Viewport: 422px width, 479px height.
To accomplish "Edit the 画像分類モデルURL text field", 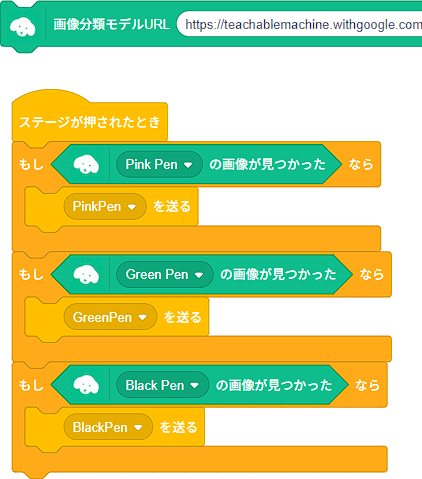I will (x=299, y=24).
